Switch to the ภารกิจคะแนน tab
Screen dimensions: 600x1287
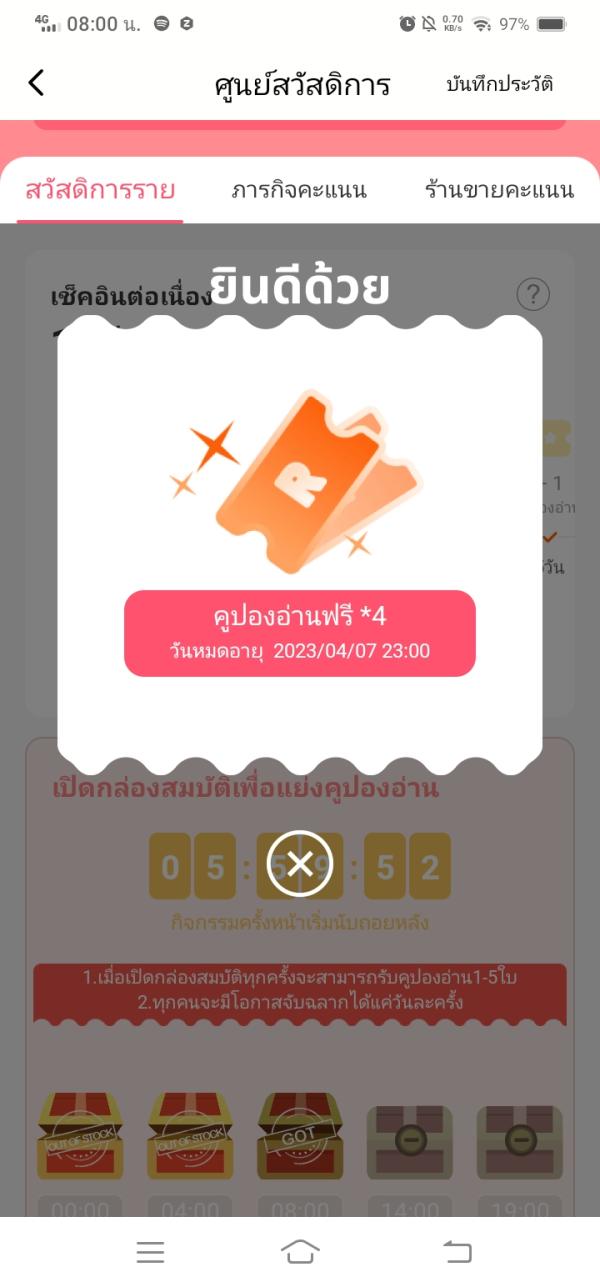[299, 190]
